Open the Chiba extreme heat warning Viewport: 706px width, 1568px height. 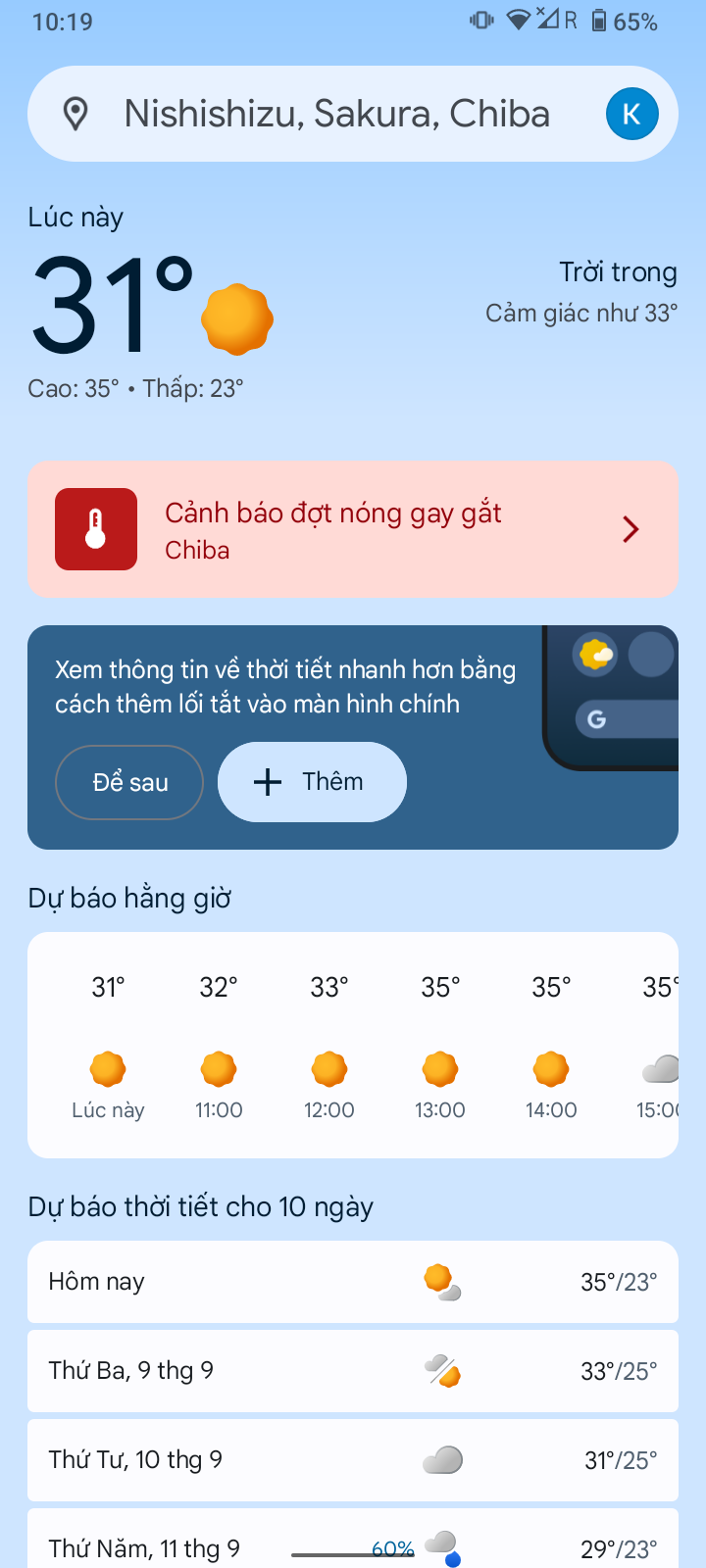pos(353,529)
